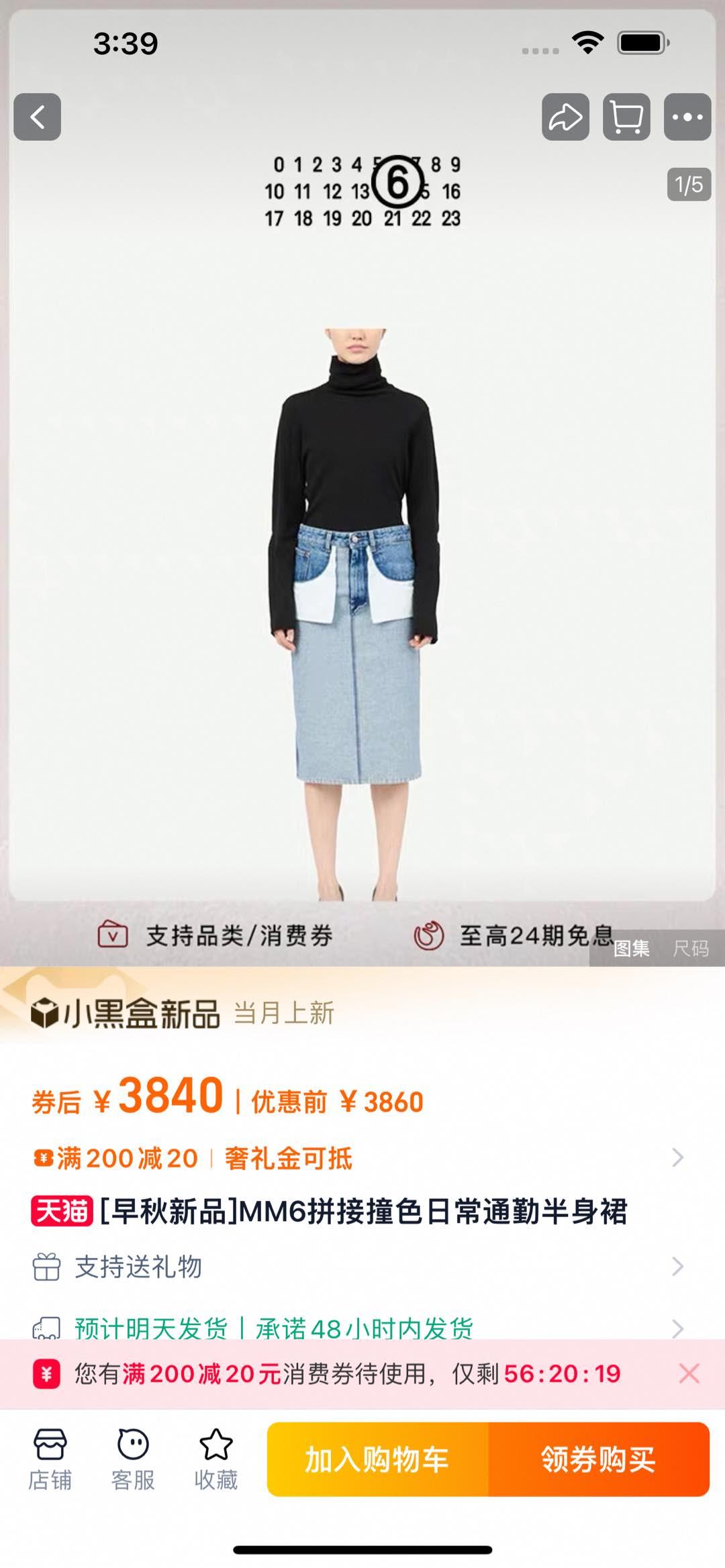Open the shopping cart icon
The height and width of the screenshot is (1568, 725).
pos(626,117)
